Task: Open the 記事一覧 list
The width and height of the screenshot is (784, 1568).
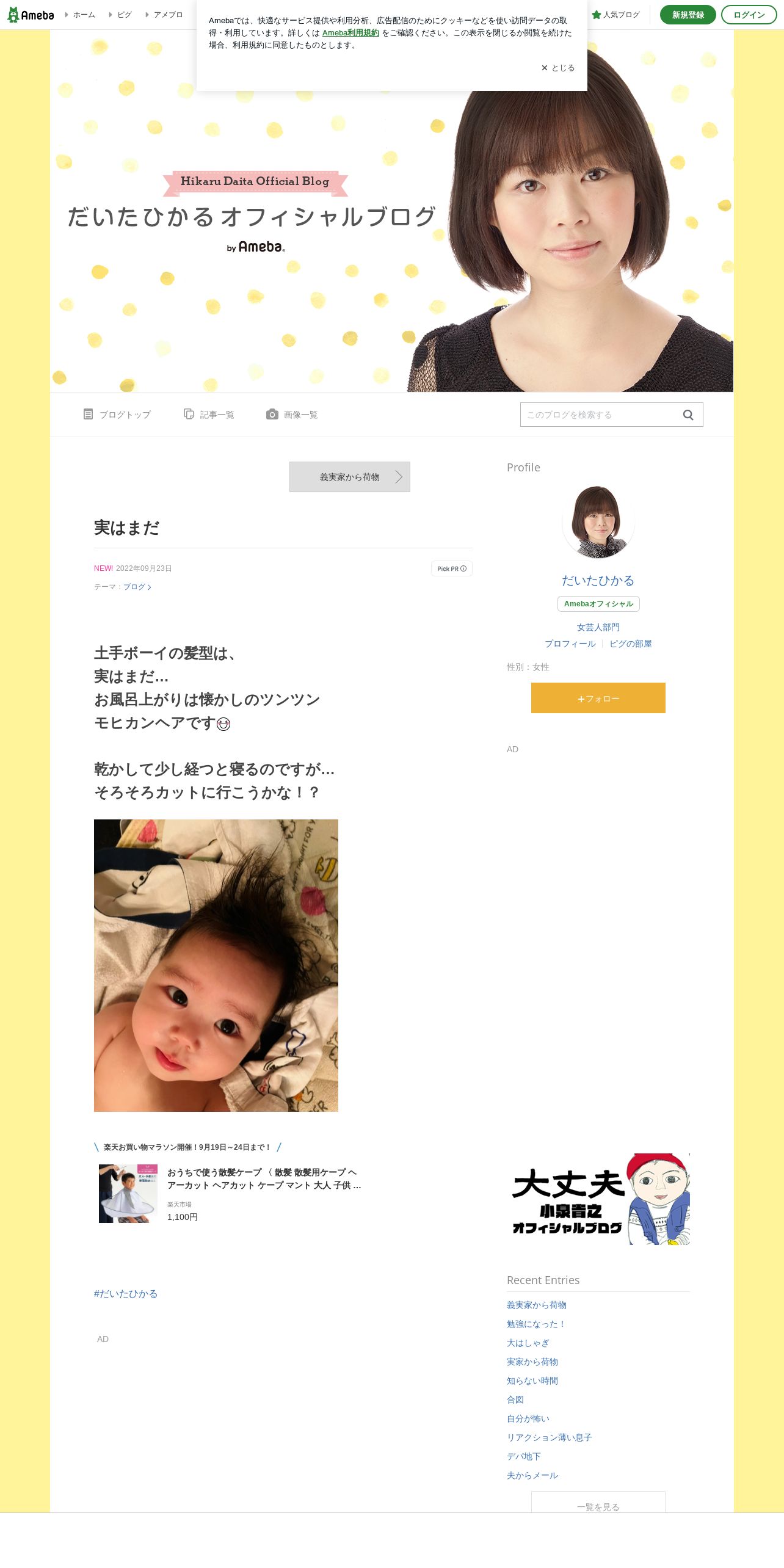Action: point(209,415)
